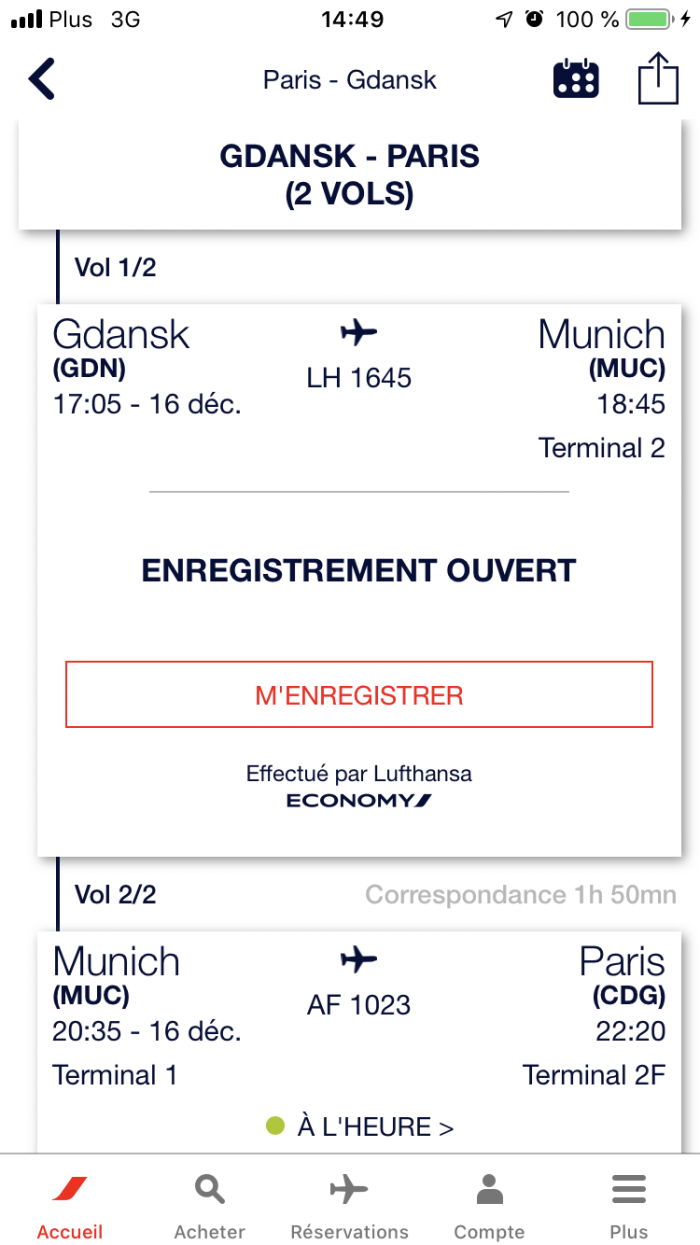
Task: Open the Acheter tab
Action: coord(210,1204)
